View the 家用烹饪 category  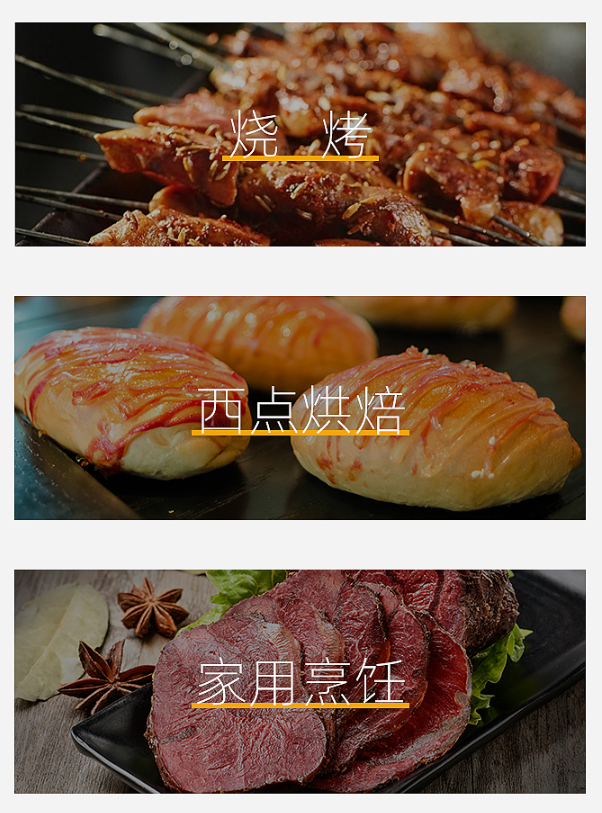point(300,682)
